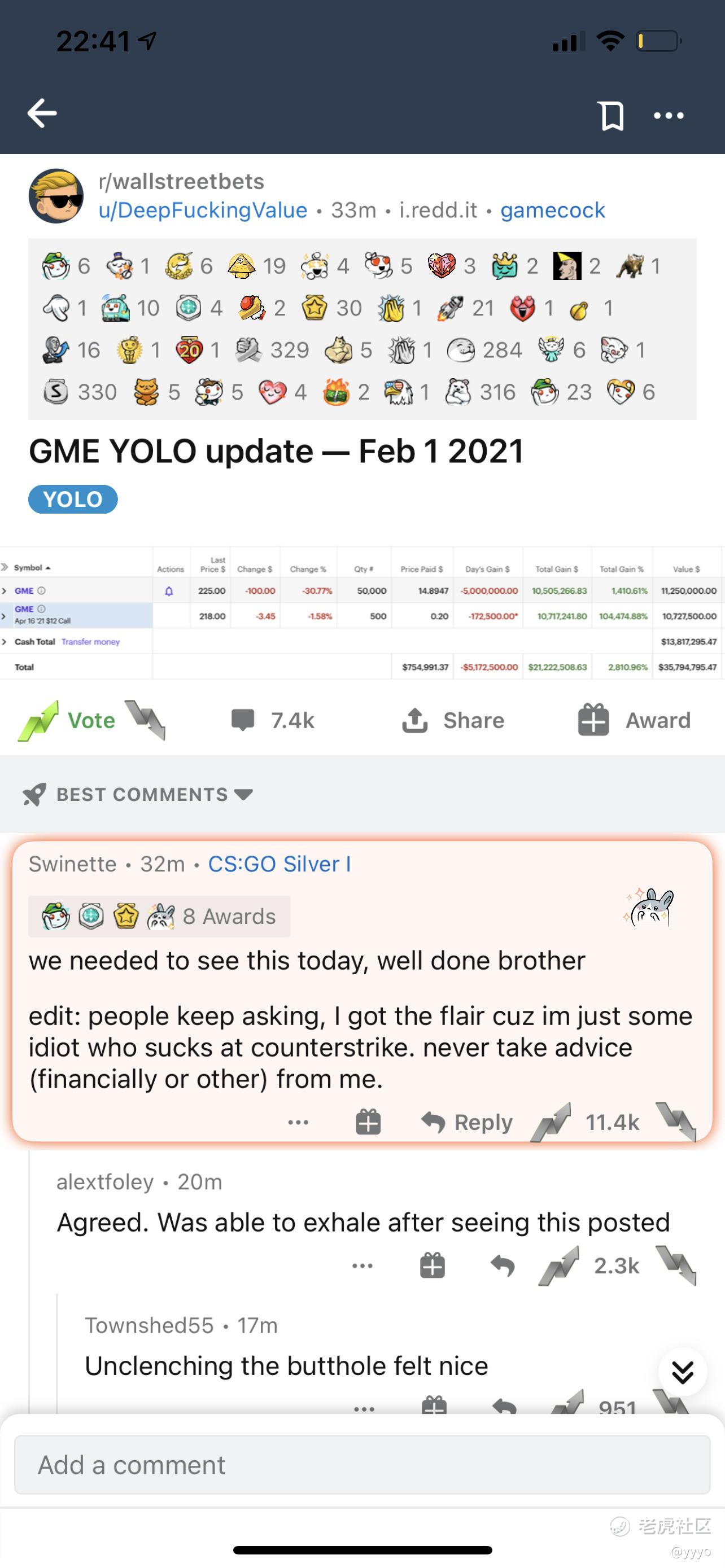This screenshot has height=1568, width=725.
Task: Bookmark this GME YOLO post
Action: [x=611, y=115]
